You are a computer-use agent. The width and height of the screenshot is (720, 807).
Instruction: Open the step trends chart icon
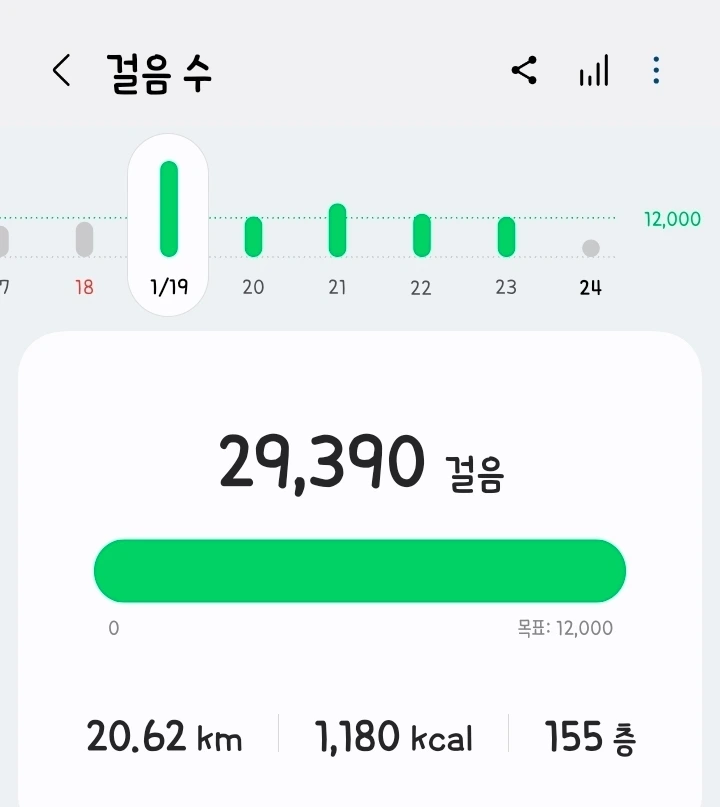point(593,71)
